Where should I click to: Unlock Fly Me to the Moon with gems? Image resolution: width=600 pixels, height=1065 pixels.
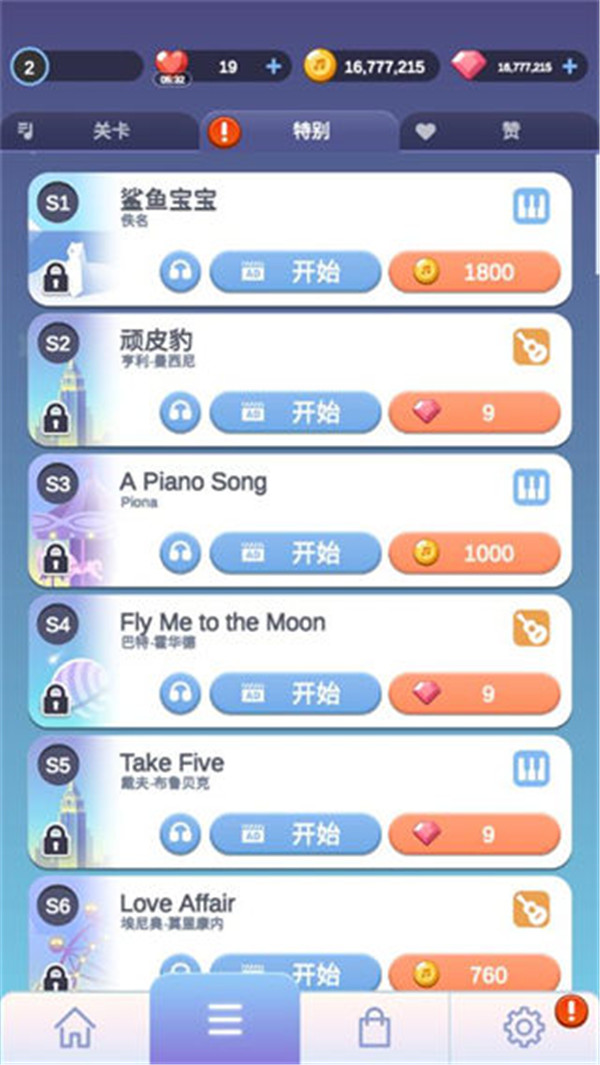[x=474, y=693]
